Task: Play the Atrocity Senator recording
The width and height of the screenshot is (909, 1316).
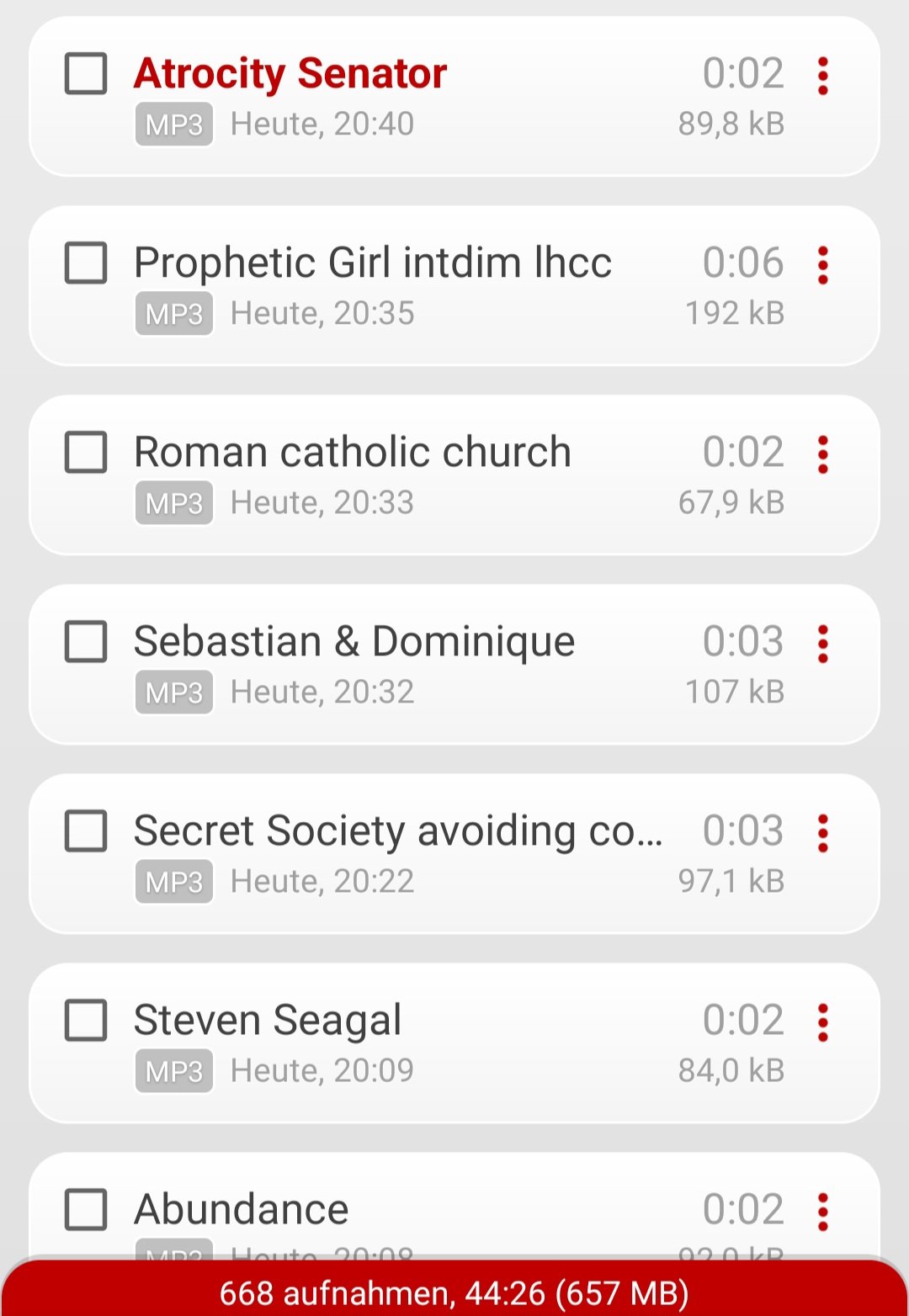Action: tap(290, 73)
